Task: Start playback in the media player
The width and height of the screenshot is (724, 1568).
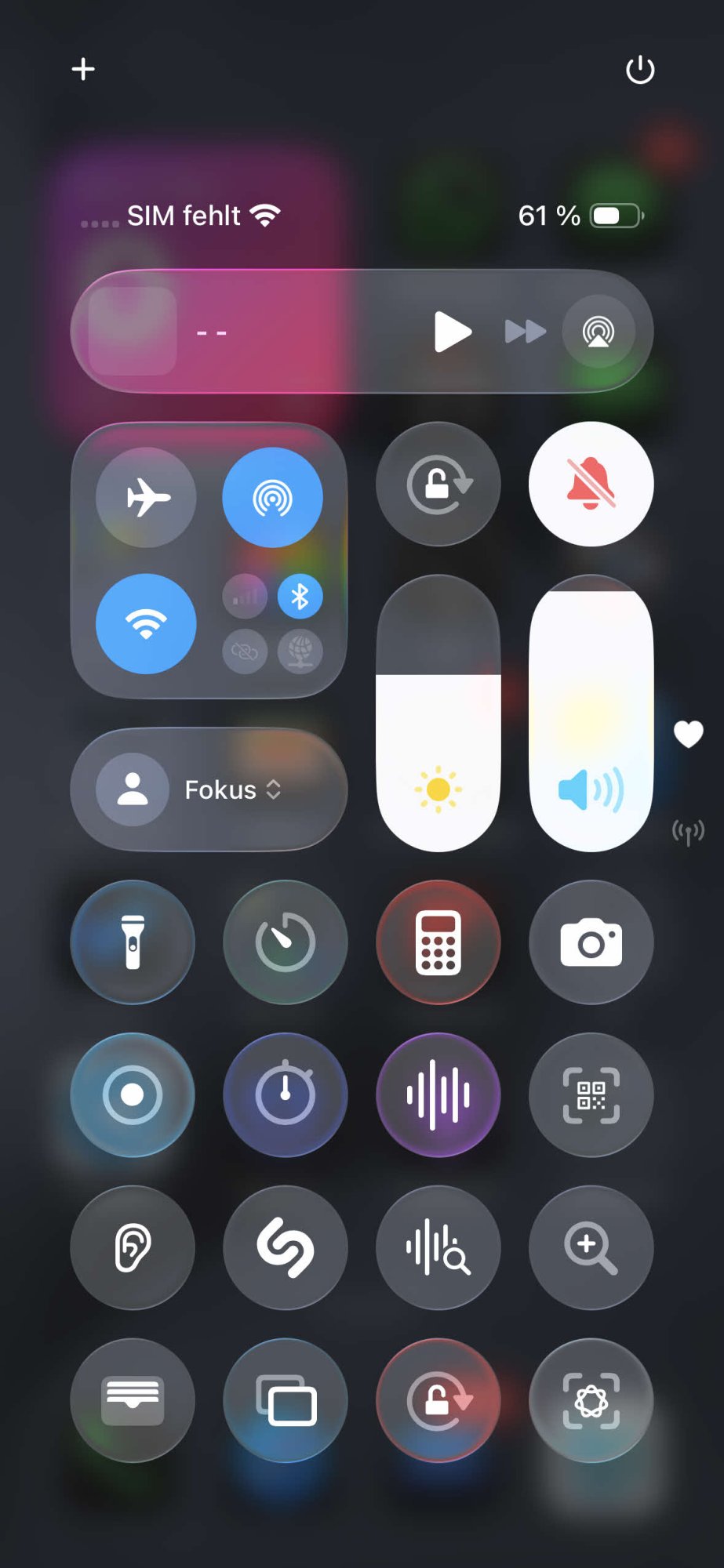Action: [452, 332]
